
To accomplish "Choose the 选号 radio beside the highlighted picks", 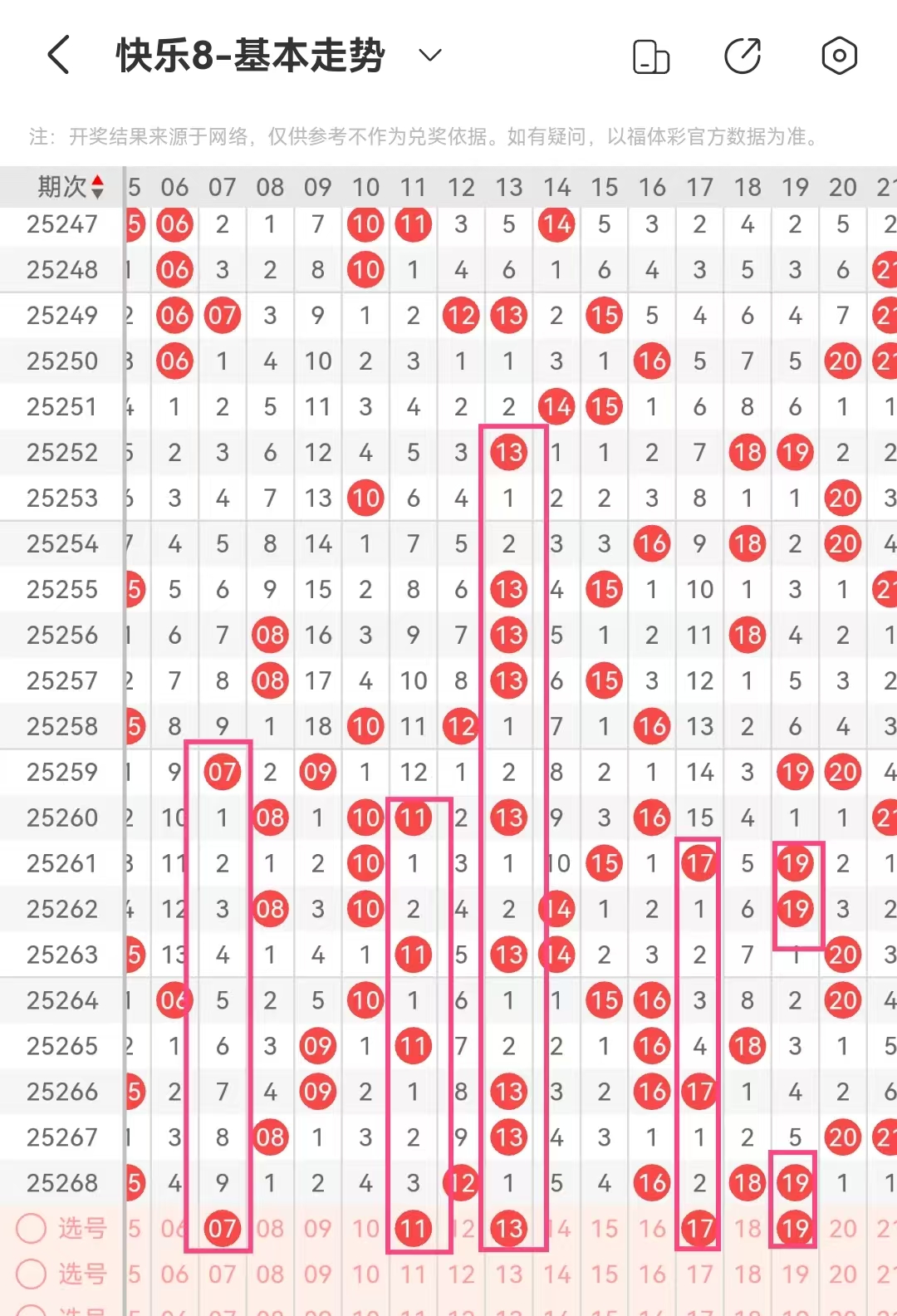I will pos(32,1228).
